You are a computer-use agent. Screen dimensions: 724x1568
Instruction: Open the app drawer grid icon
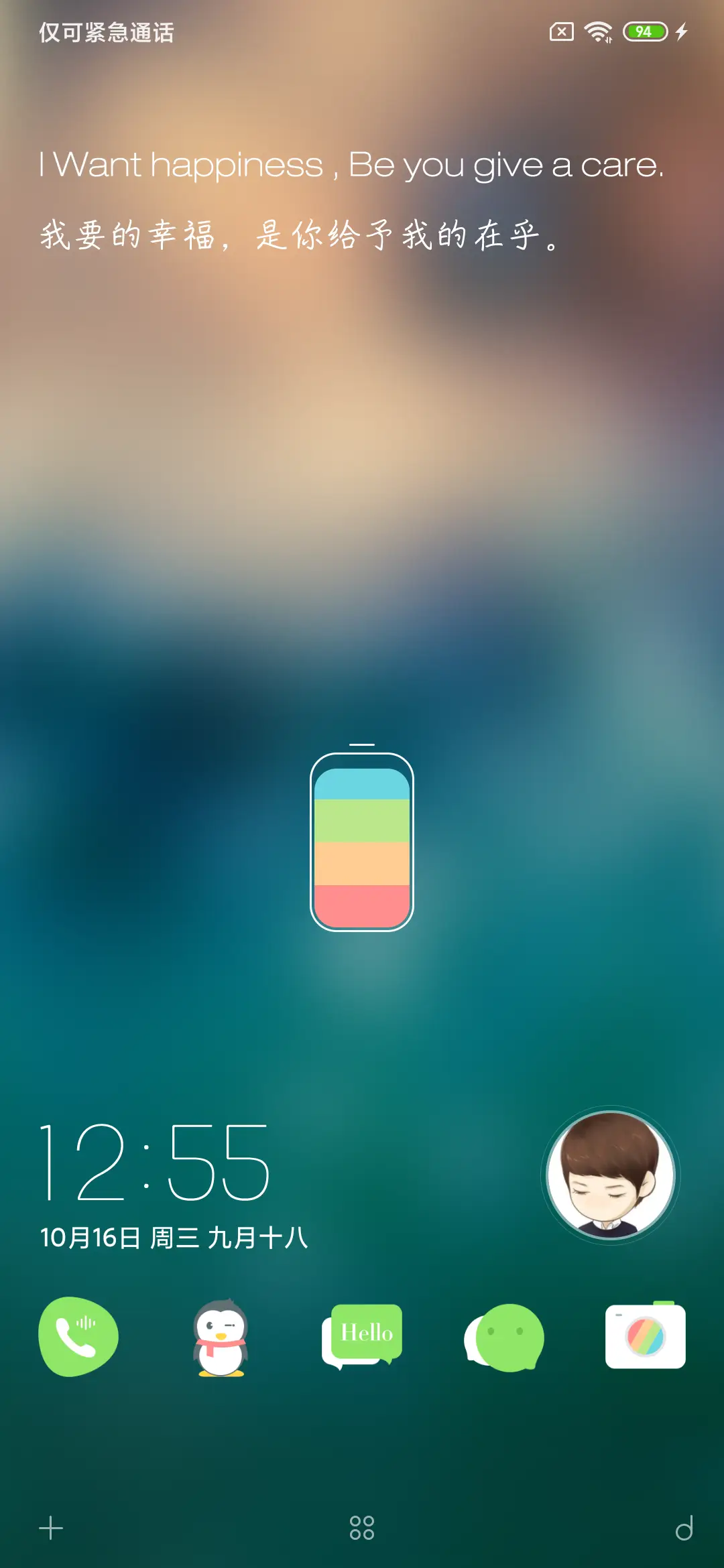tap(362, 1528)
